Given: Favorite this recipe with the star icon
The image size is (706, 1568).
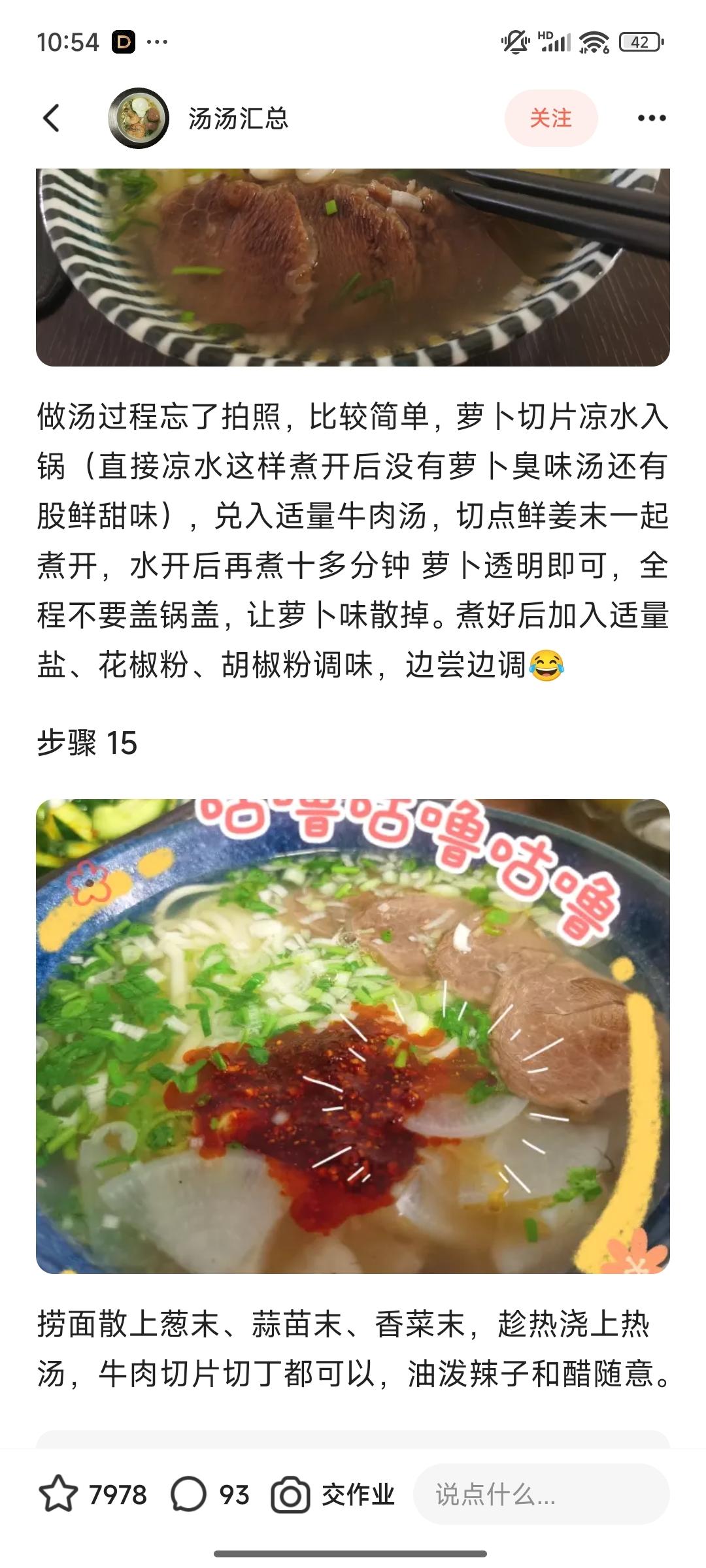Looking at the screenshot, I should 59,1495.
